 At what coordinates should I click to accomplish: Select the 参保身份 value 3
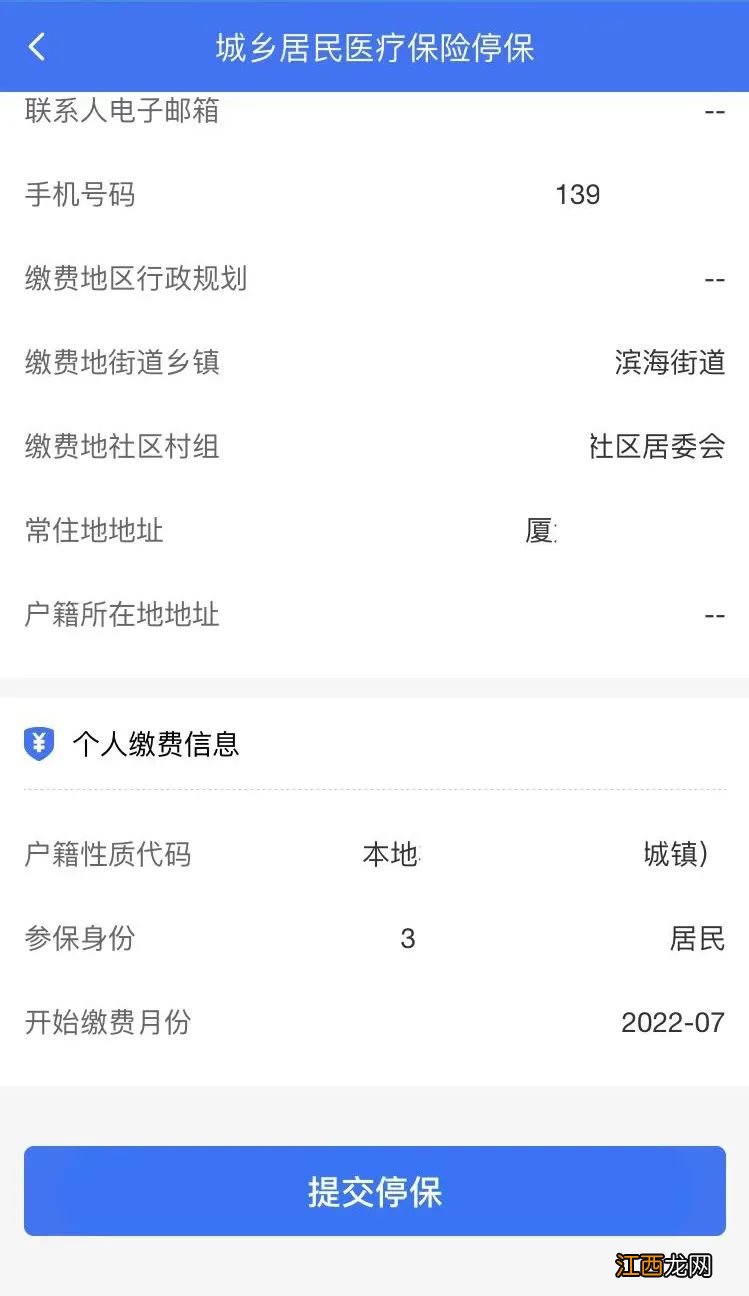click(406, 939)
